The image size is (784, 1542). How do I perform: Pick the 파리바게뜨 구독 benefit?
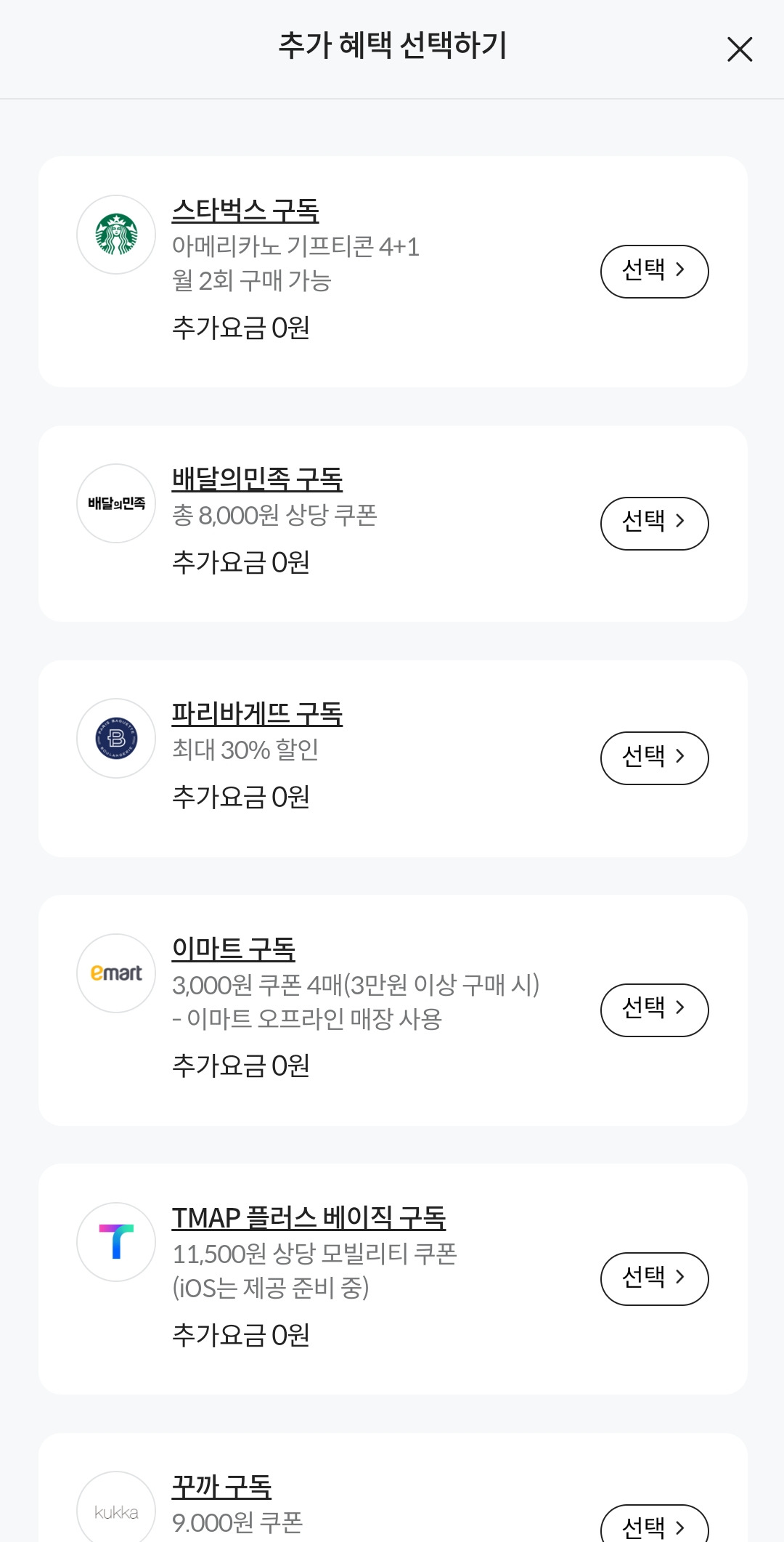coord(654,758)
